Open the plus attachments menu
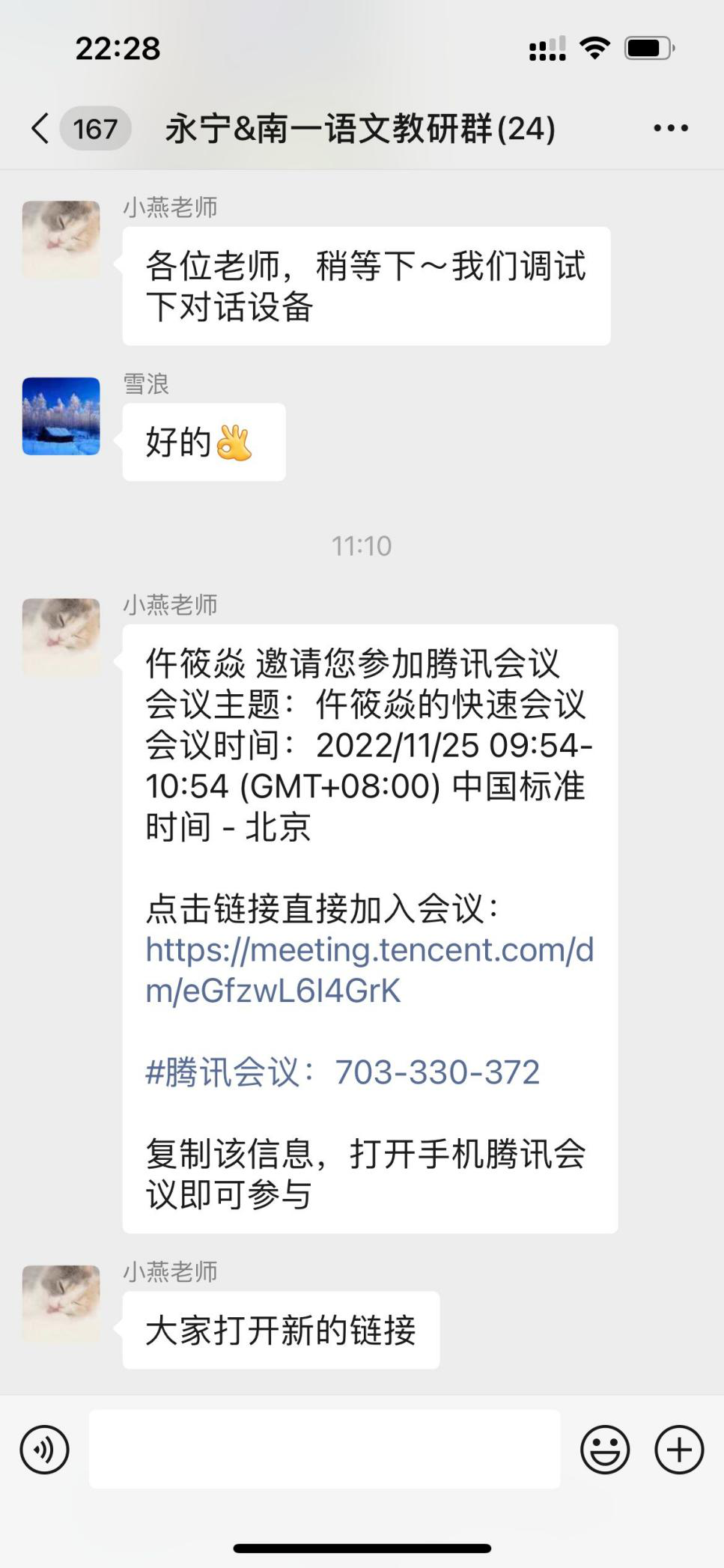This screenshot has height=1568, width=724. 678,1449
